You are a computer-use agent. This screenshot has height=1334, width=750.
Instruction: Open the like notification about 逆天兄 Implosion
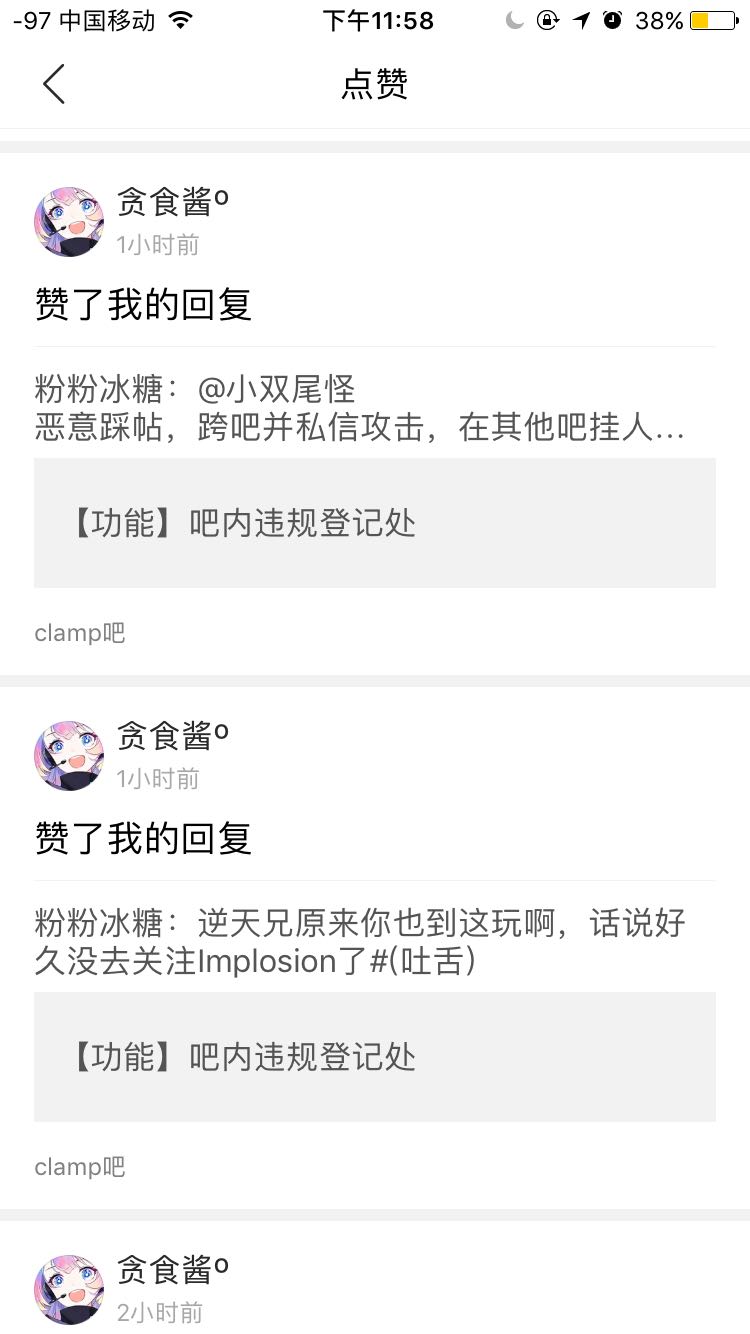tap(375, 947)
